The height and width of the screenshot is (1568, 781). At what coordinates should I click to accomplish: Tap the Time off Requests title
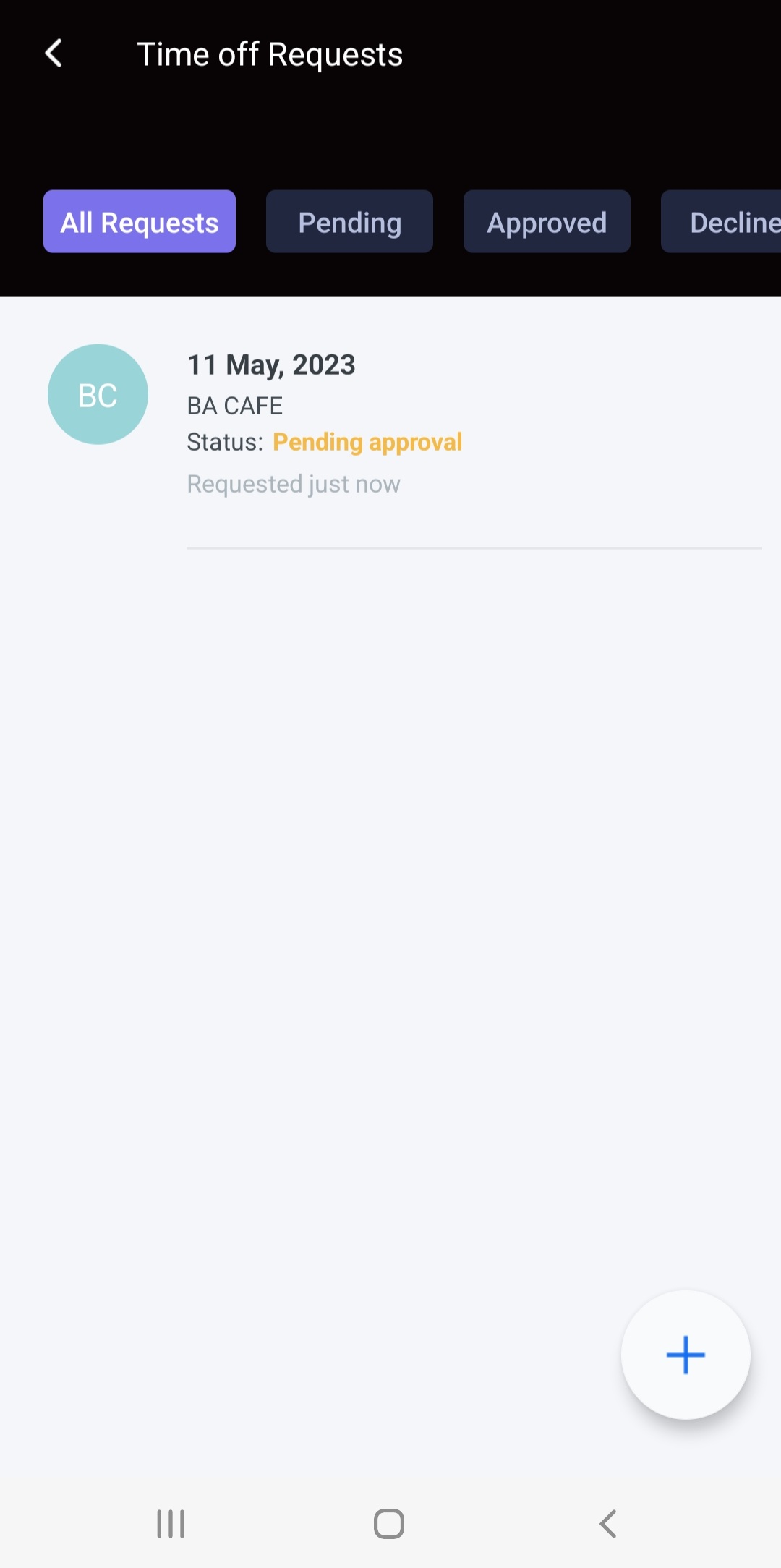270,54
